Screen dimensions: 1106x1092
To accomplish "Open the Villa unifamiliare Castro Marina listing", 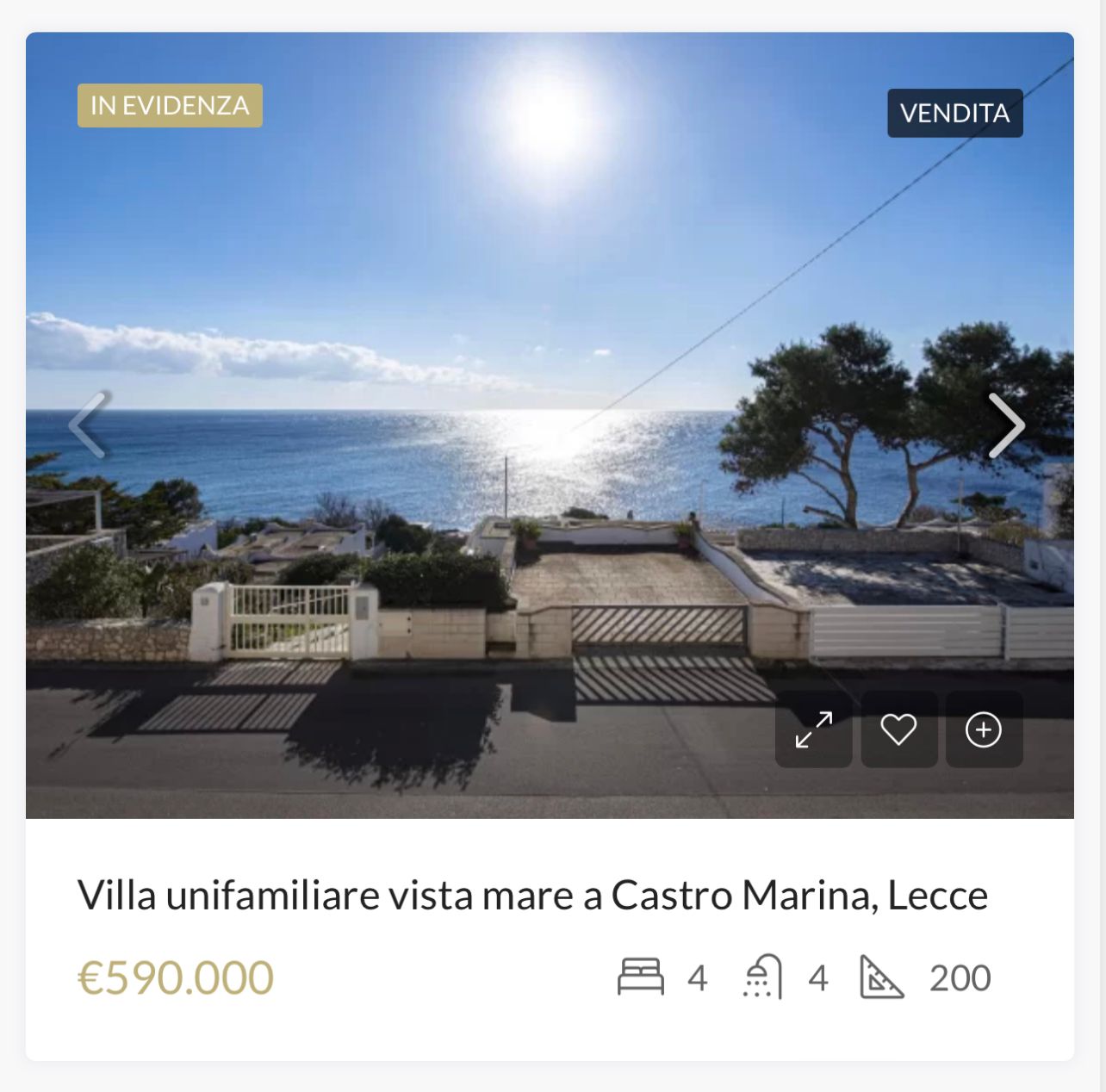I will (x=532, y=896).
